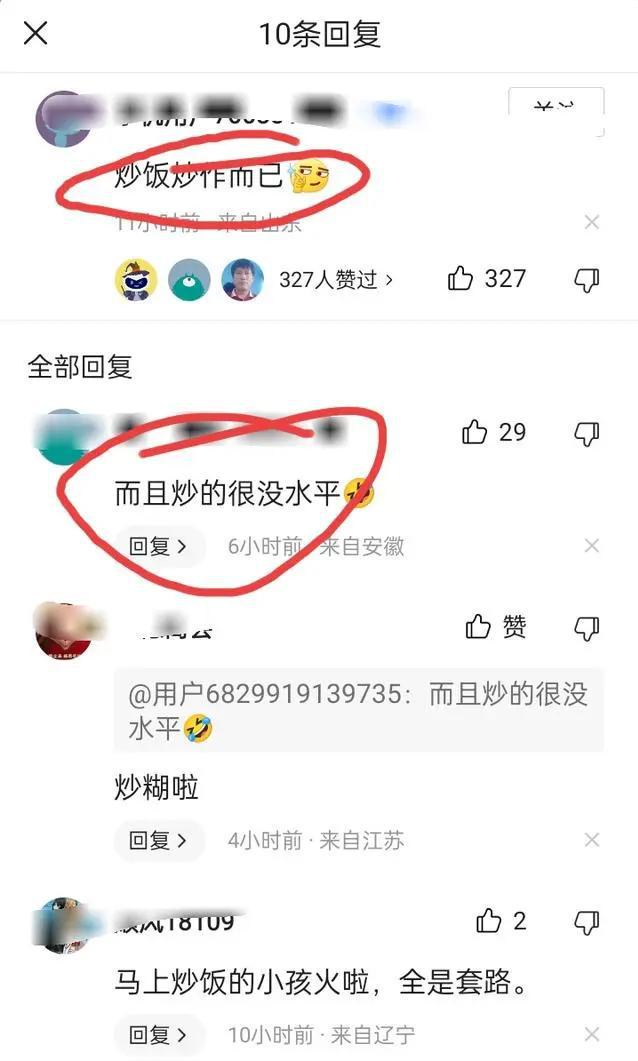Dislike the reply 而且炒的很没水平
This screenshot has width=638, height=1061.
click(587, 433)
